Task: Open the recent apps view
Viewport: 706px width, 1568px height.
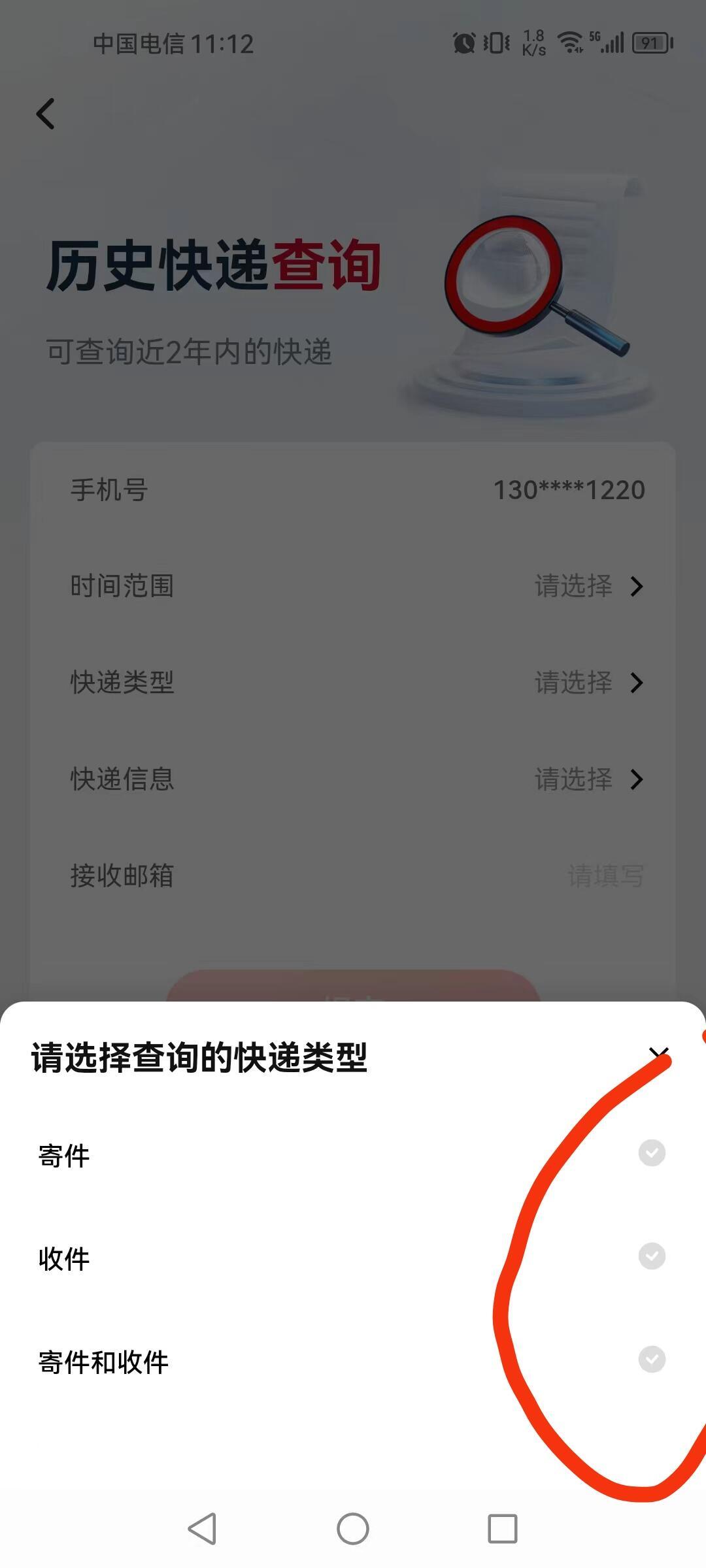Action: pos(503,1529)
